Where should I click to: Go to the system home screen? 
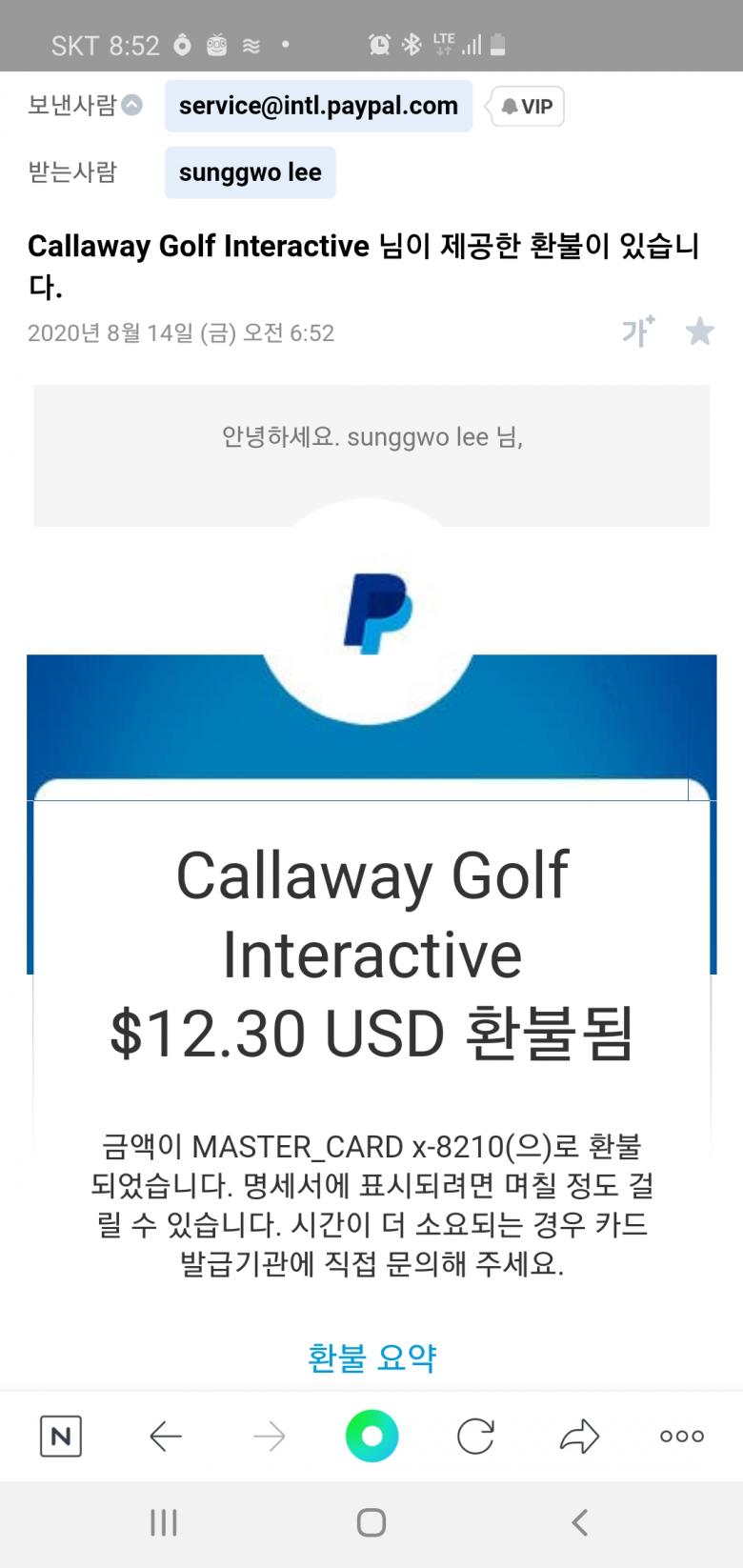pos(371,1522)
